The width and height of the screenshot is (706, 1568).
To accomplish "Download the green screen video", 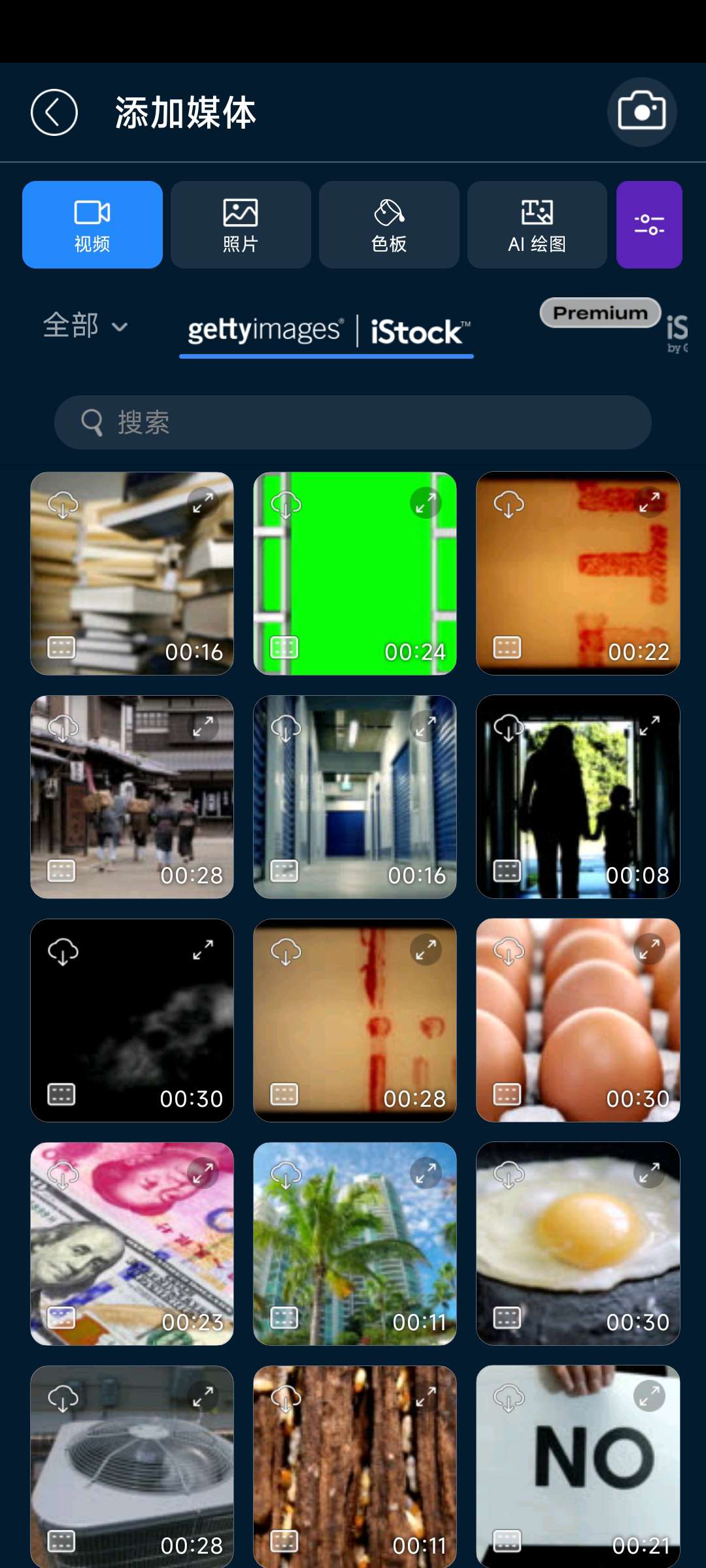I will click(x=286, y=504).
